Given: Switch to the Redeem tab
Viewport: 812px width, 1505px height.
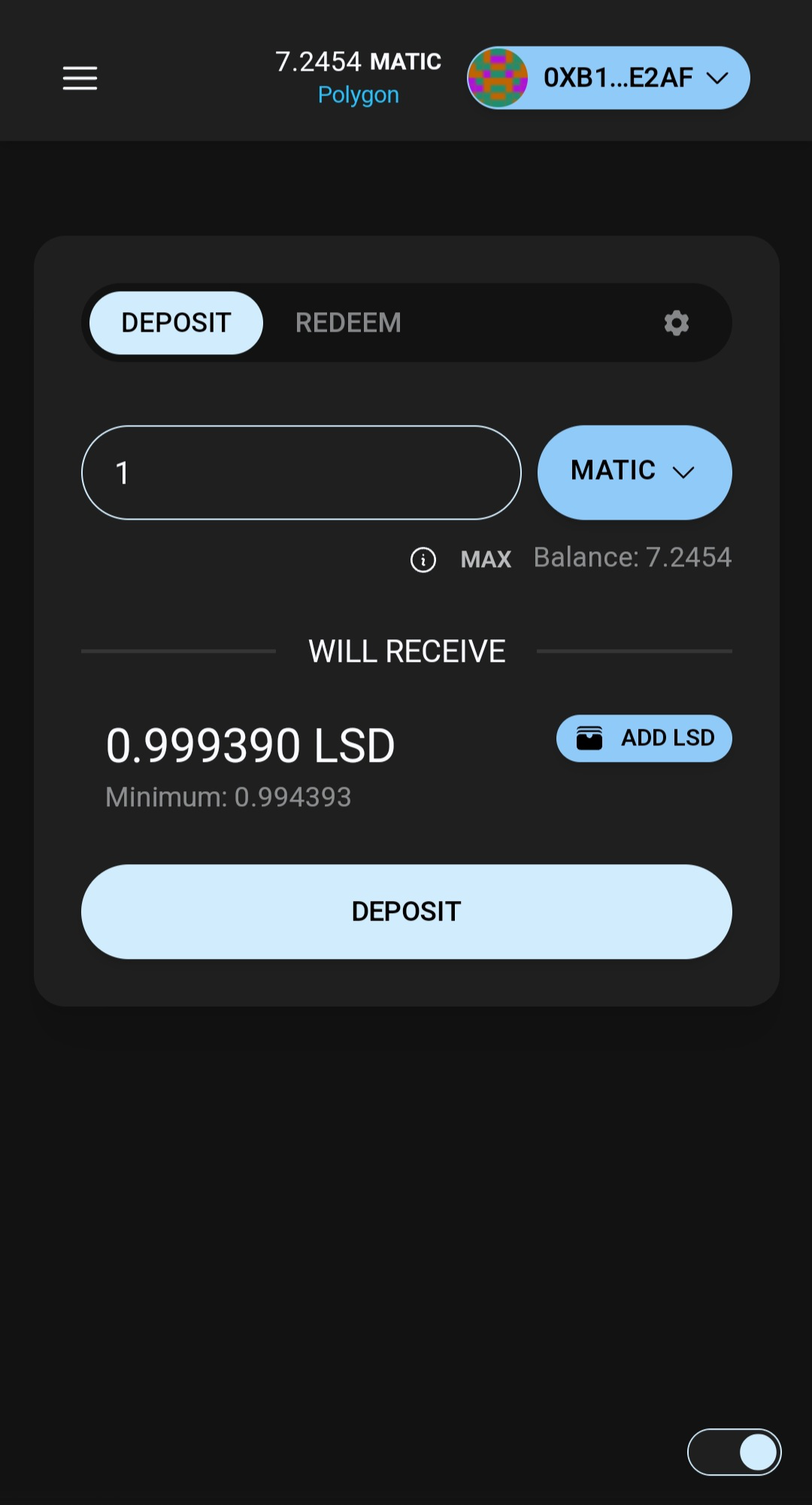Looking at the screenshot, I should [348, 323].
